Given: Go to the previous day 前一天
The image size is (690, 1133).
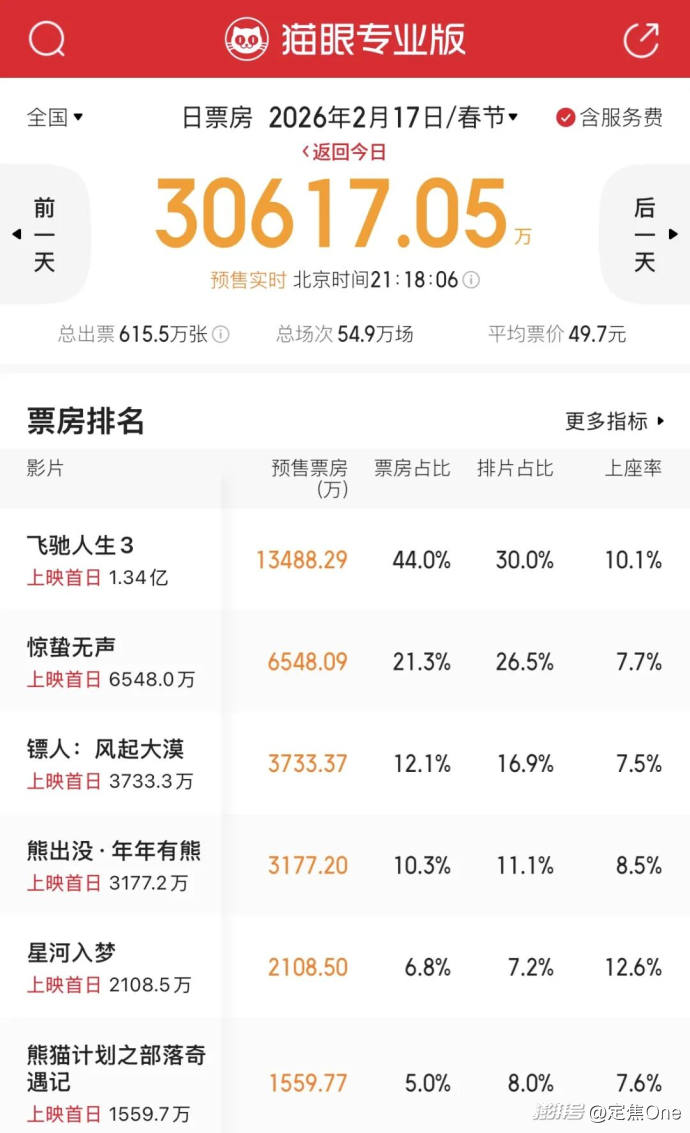Looking at the screenshot, I should [42, 235].
